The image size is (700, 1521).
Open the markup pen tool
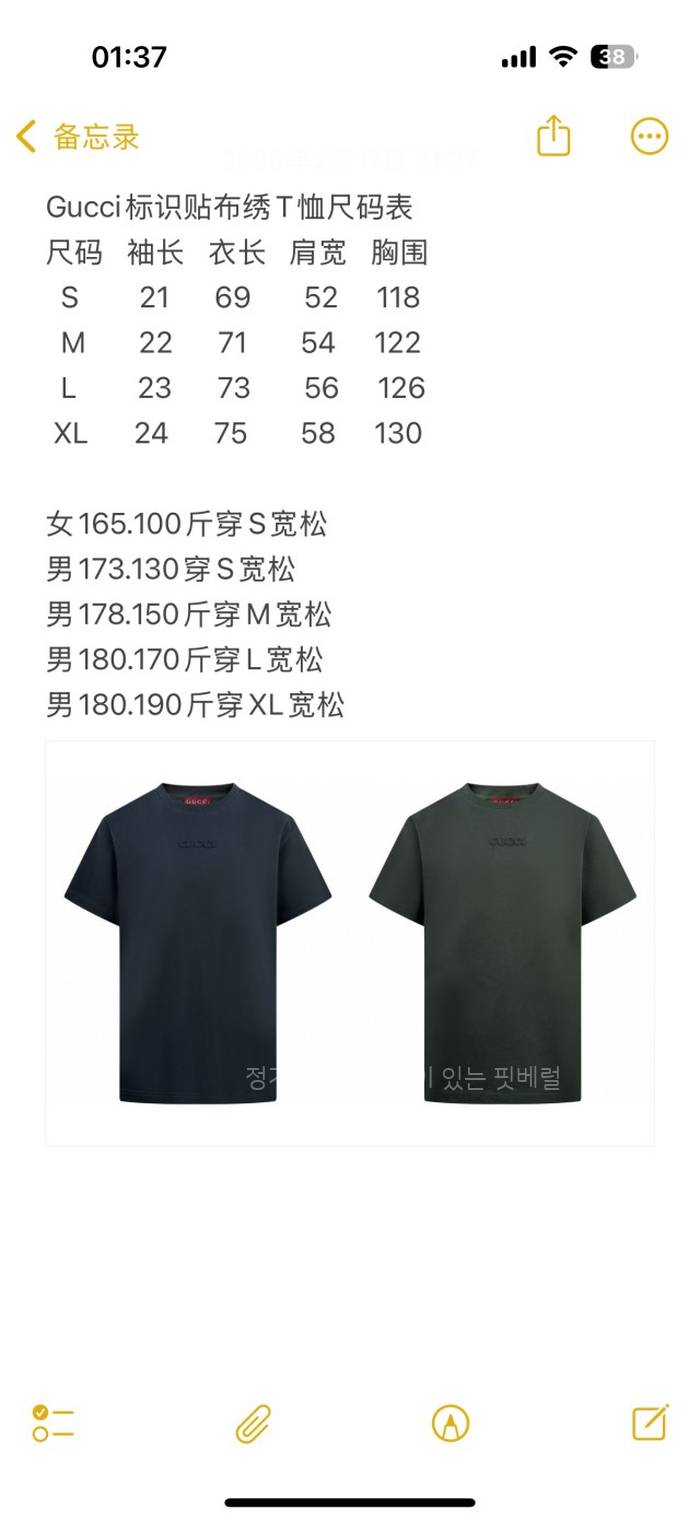pos(450,1422)
